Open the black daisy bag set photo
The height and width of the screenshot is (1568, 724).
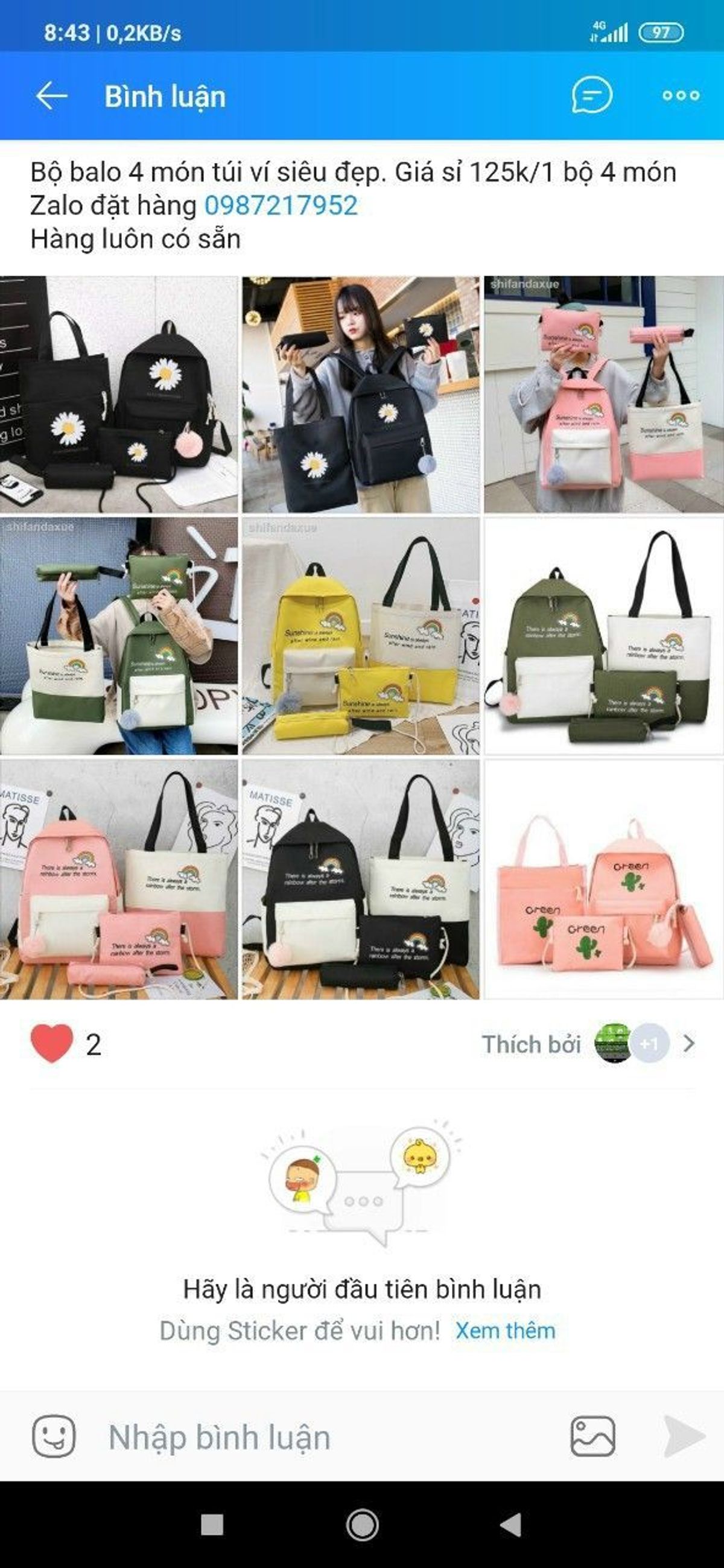[x=119, y=395]
